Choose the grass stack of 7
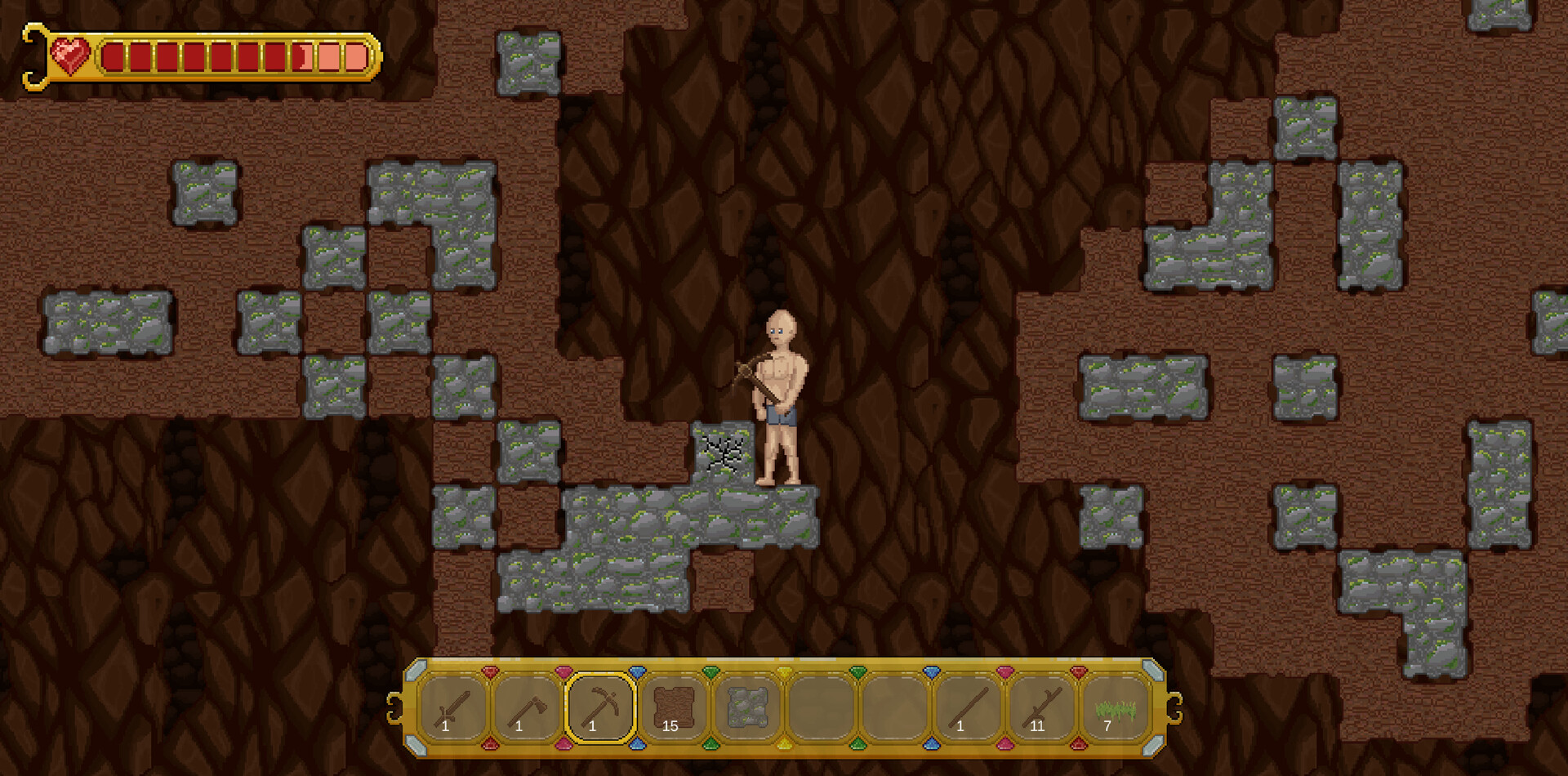 [x=1115, y=707]
